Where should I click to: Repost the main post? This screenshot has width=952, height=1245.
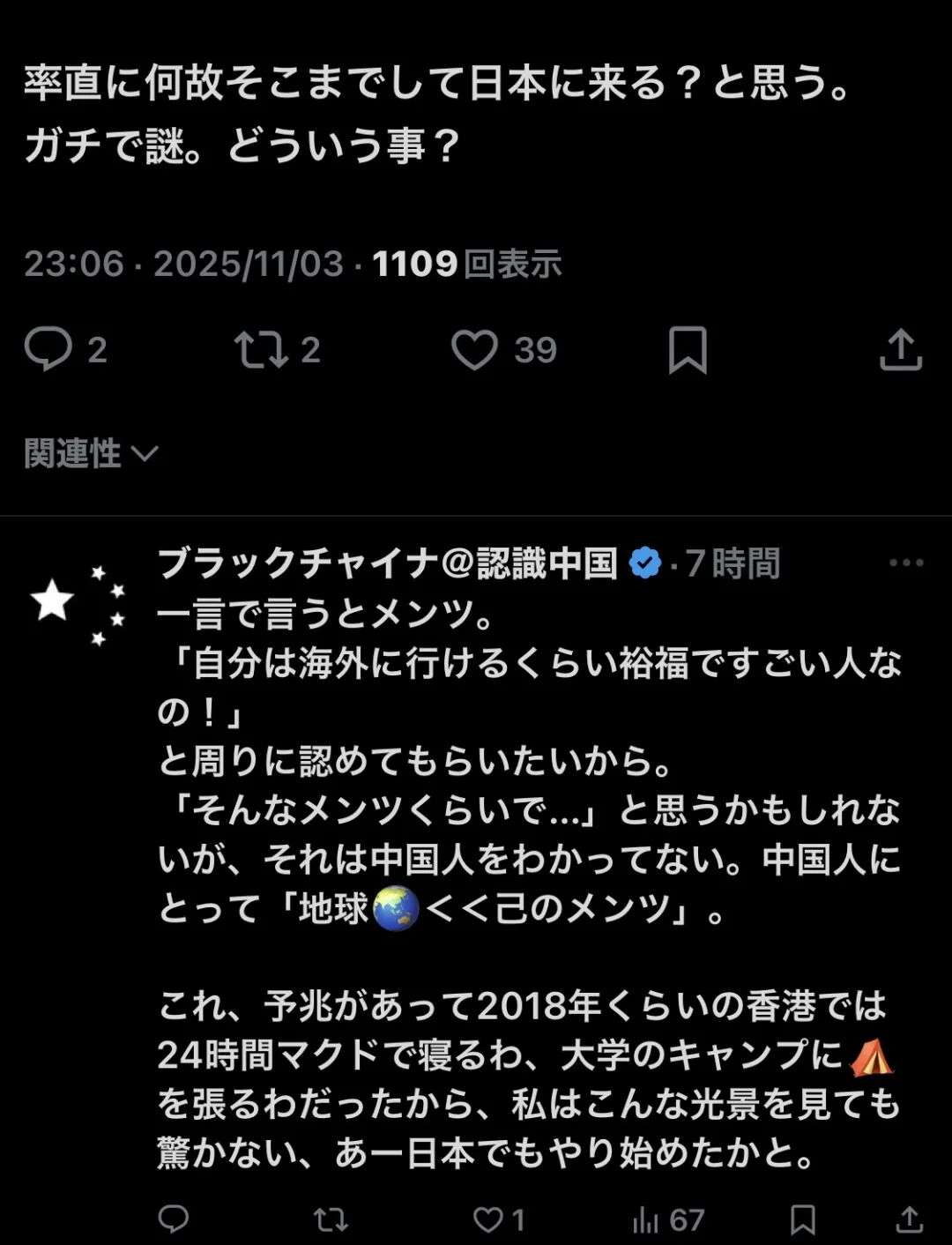pyautogui.click(x=262, y=349)
